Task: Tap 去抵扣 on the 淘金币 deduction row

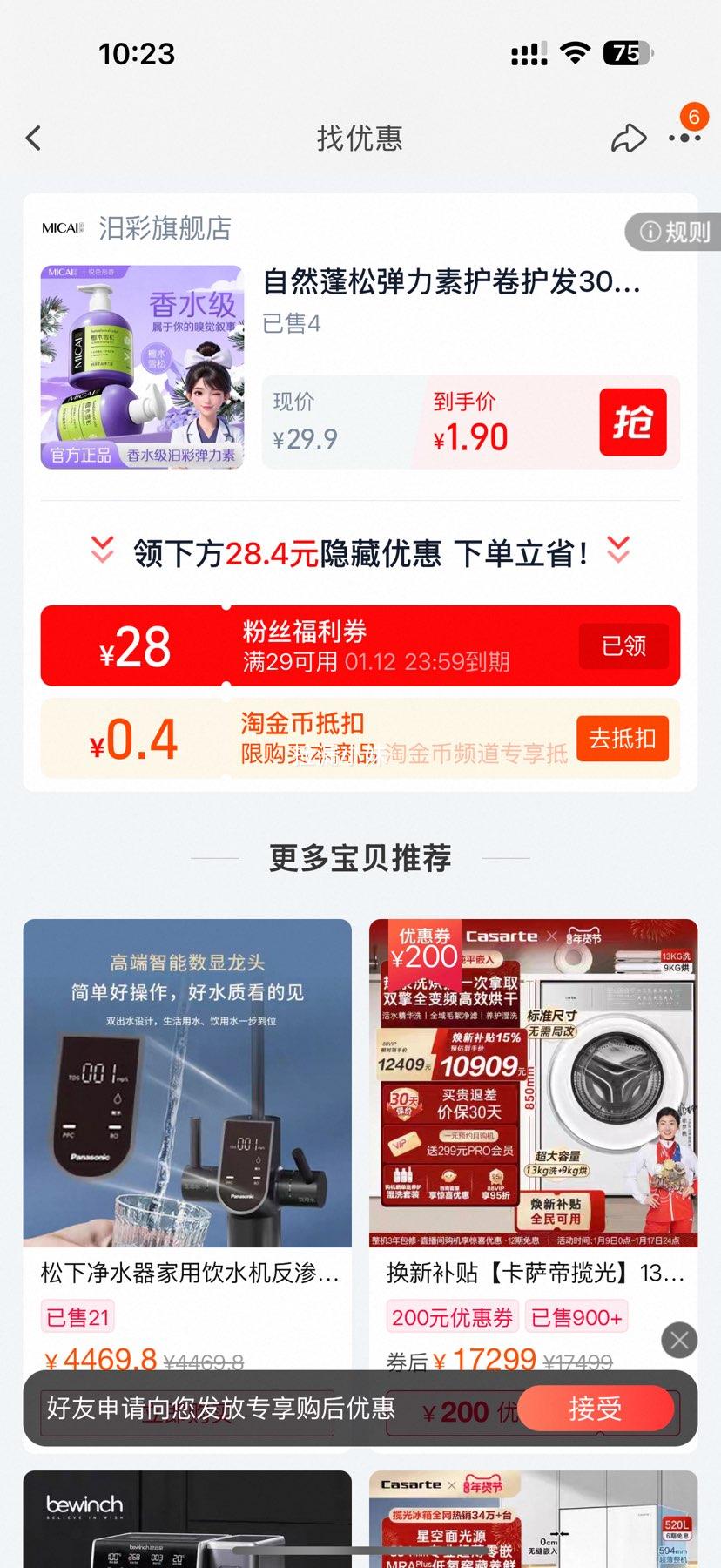Action: [x=623, y=738]
